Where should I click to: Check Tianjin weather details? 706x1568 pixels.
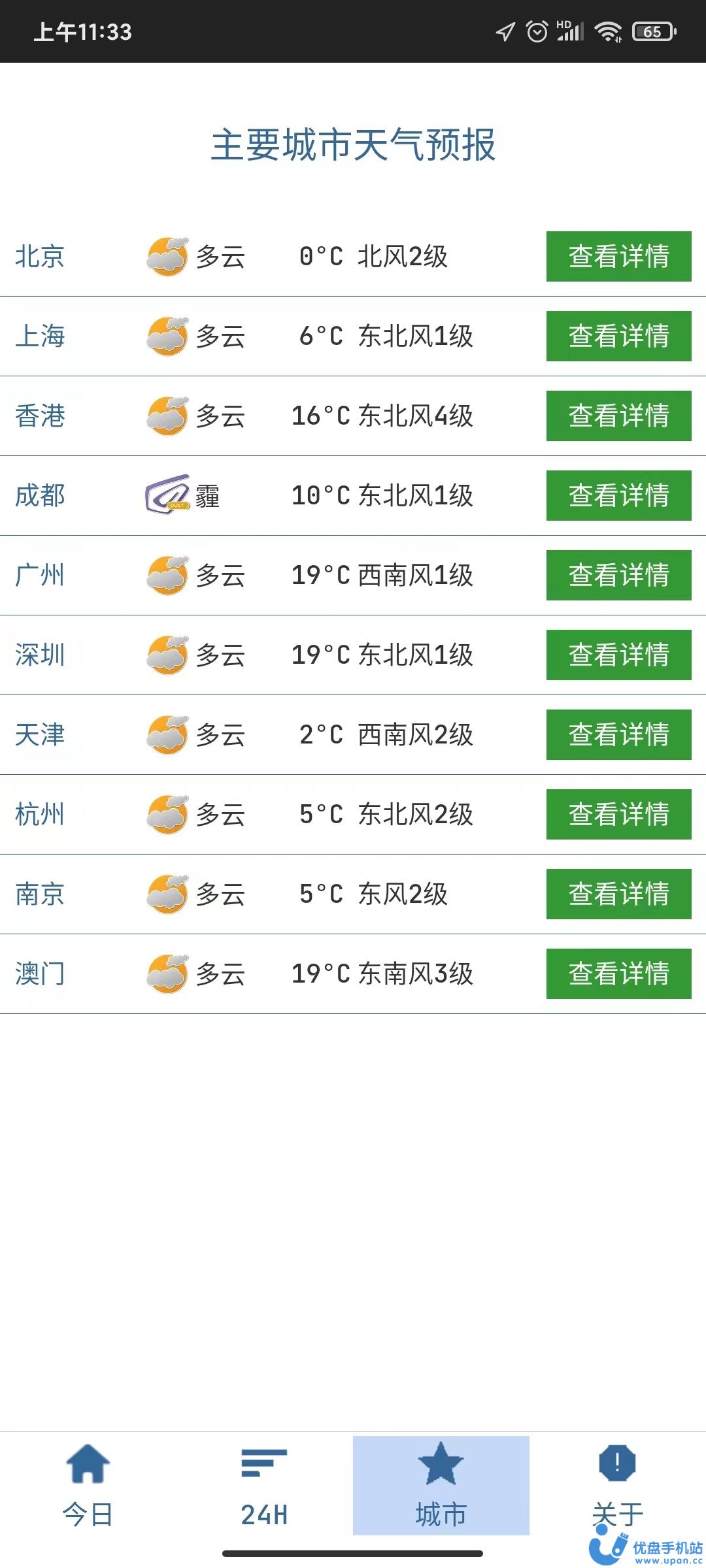617,734
